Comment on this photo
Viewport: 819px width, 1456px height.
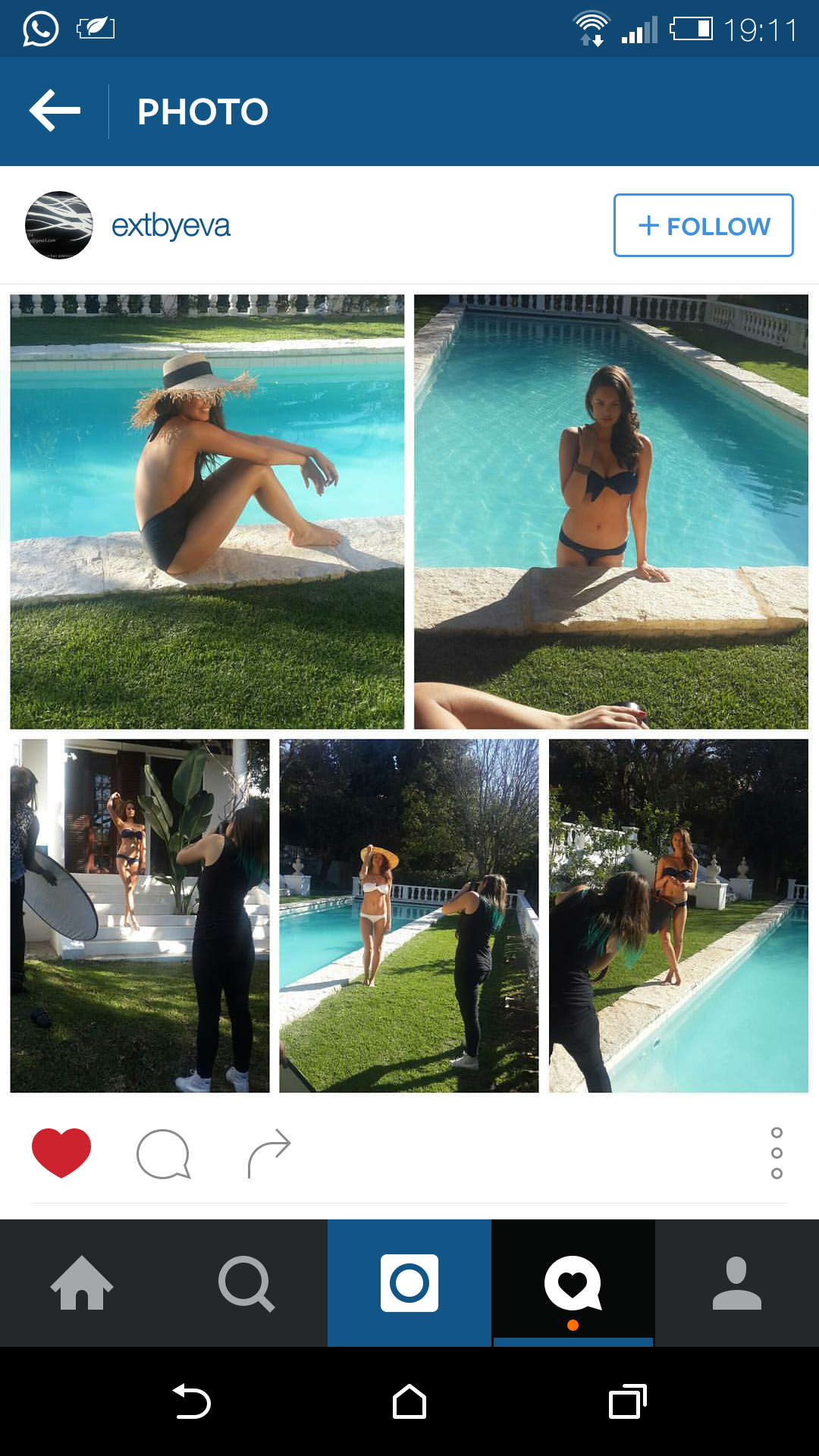tap(163, 1153)
